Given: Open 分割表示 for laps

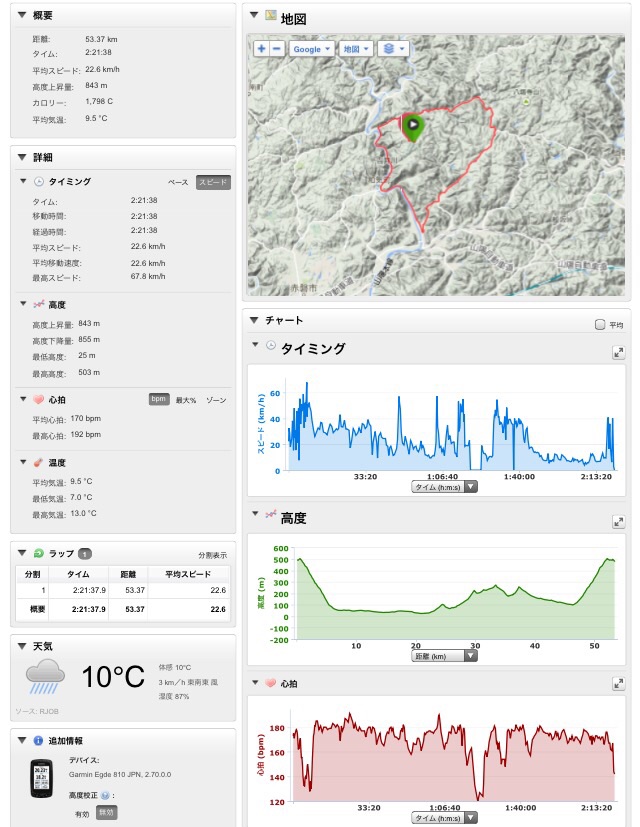Looking at the screenshot, I should (x=212, y=554).
